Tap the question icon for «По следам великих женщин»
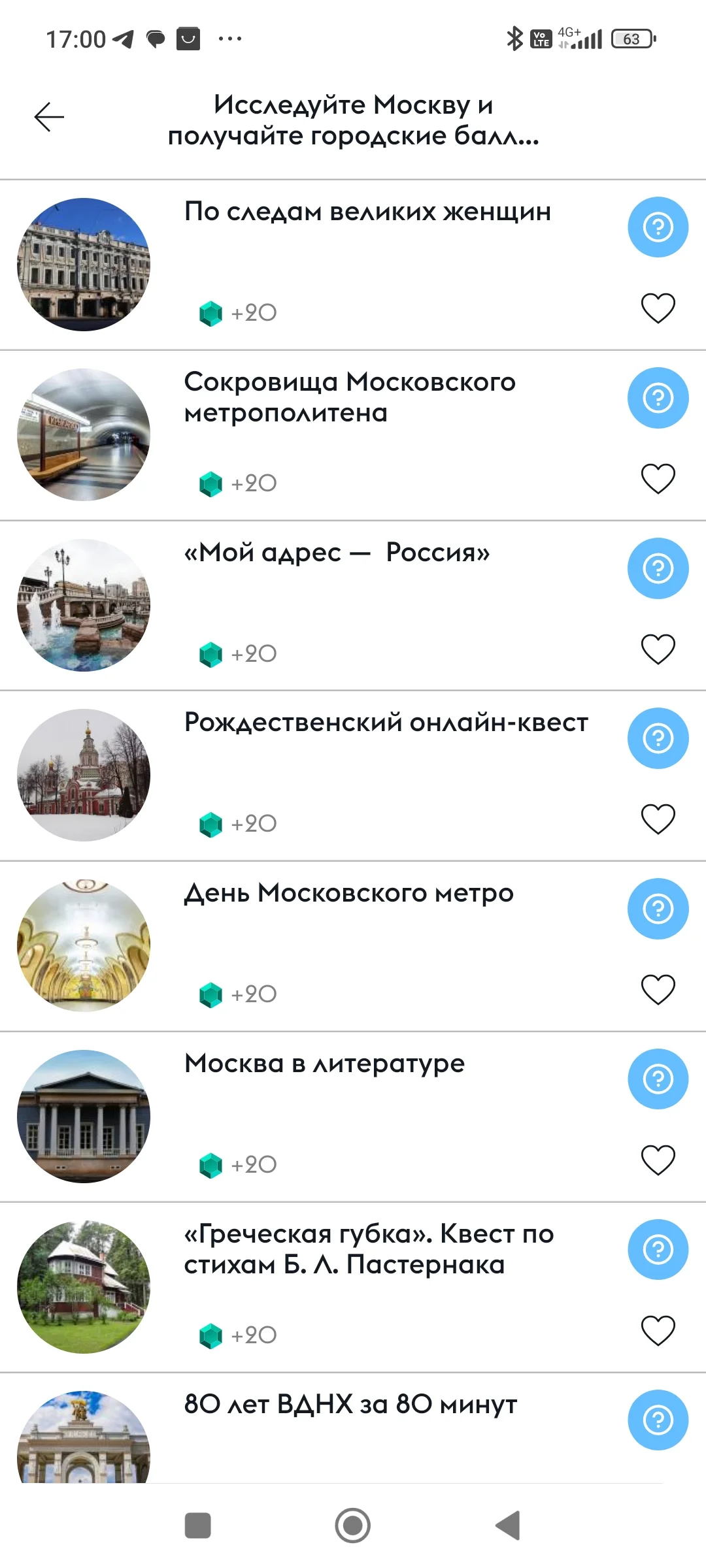This screenshot has height=1568, width=706. coord(658,227)
